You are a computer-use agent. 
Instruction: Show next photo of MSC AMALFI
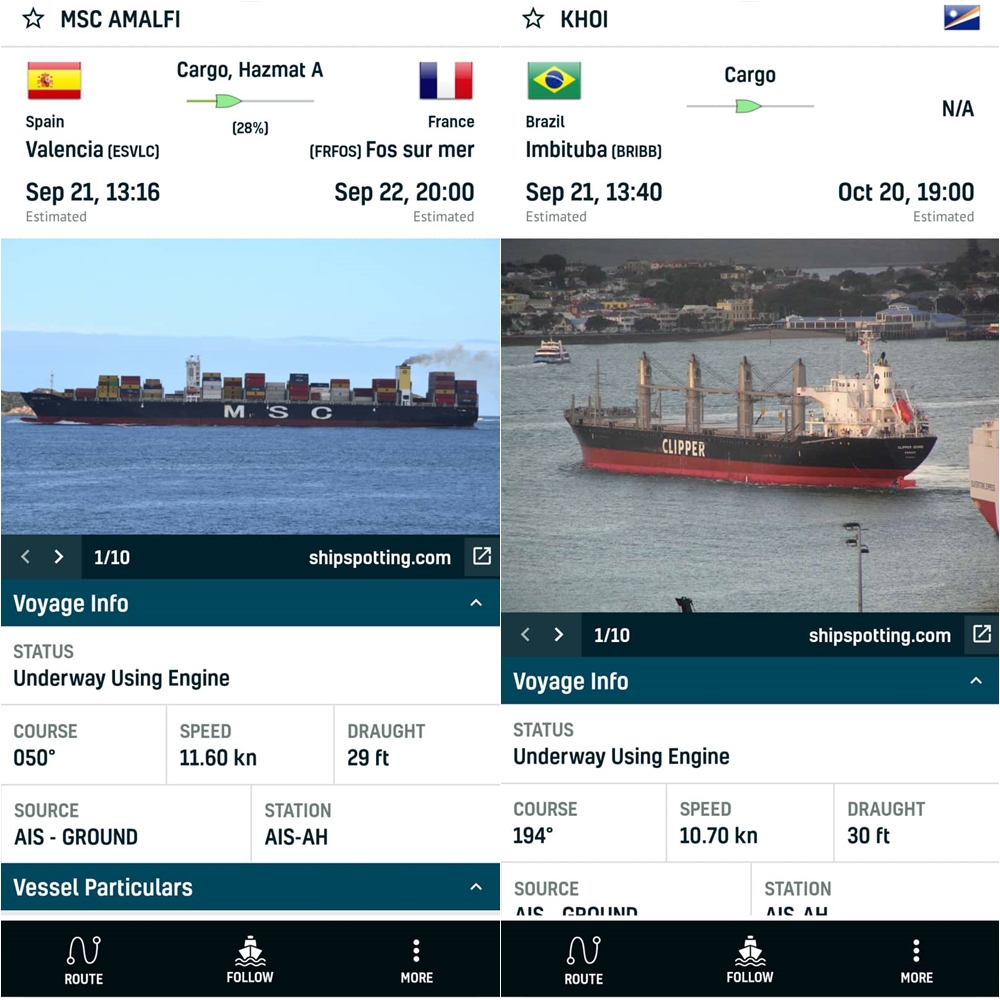click(x=59, y=557)
